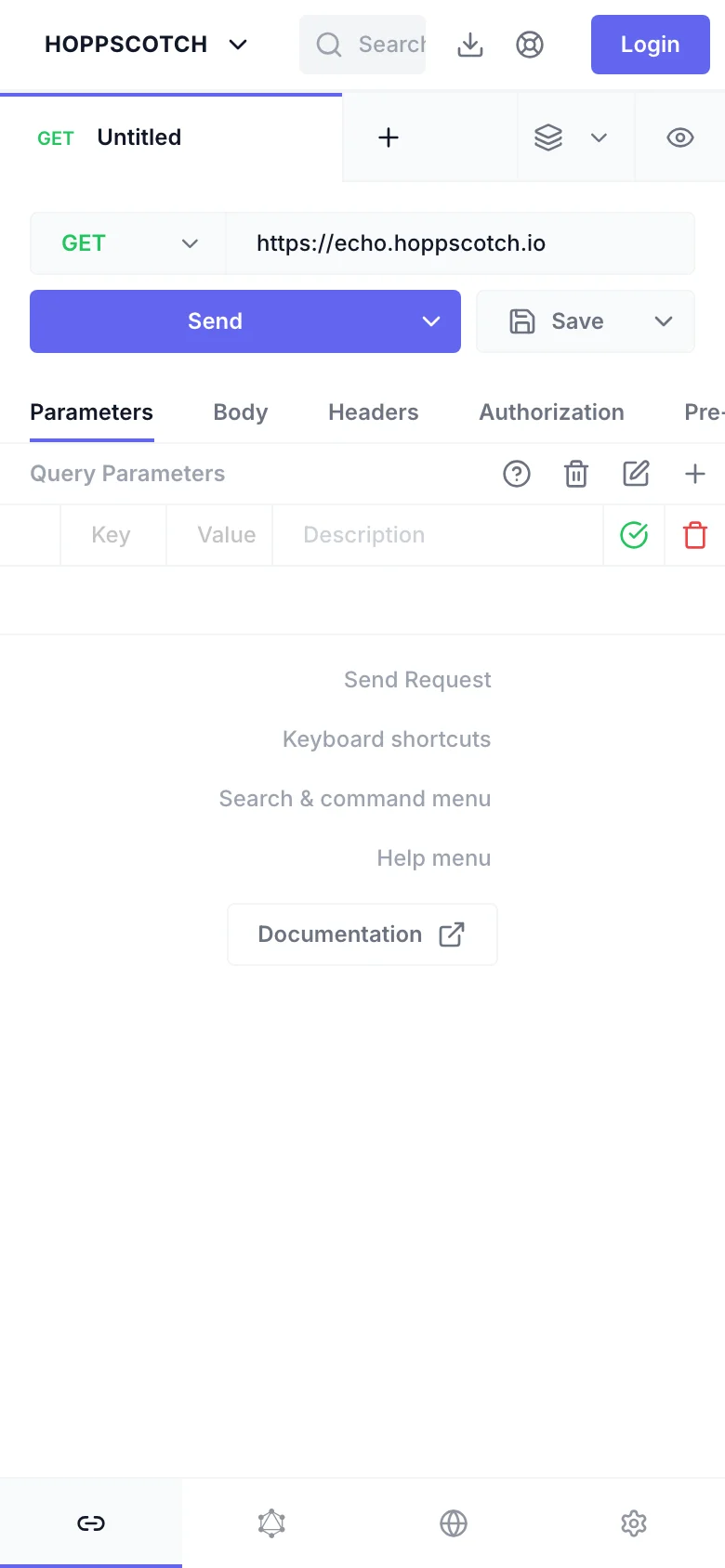This screenshot has width=725, height=1568.
Task: Tap the eye icon for environment preview
Action: point(680,137)
